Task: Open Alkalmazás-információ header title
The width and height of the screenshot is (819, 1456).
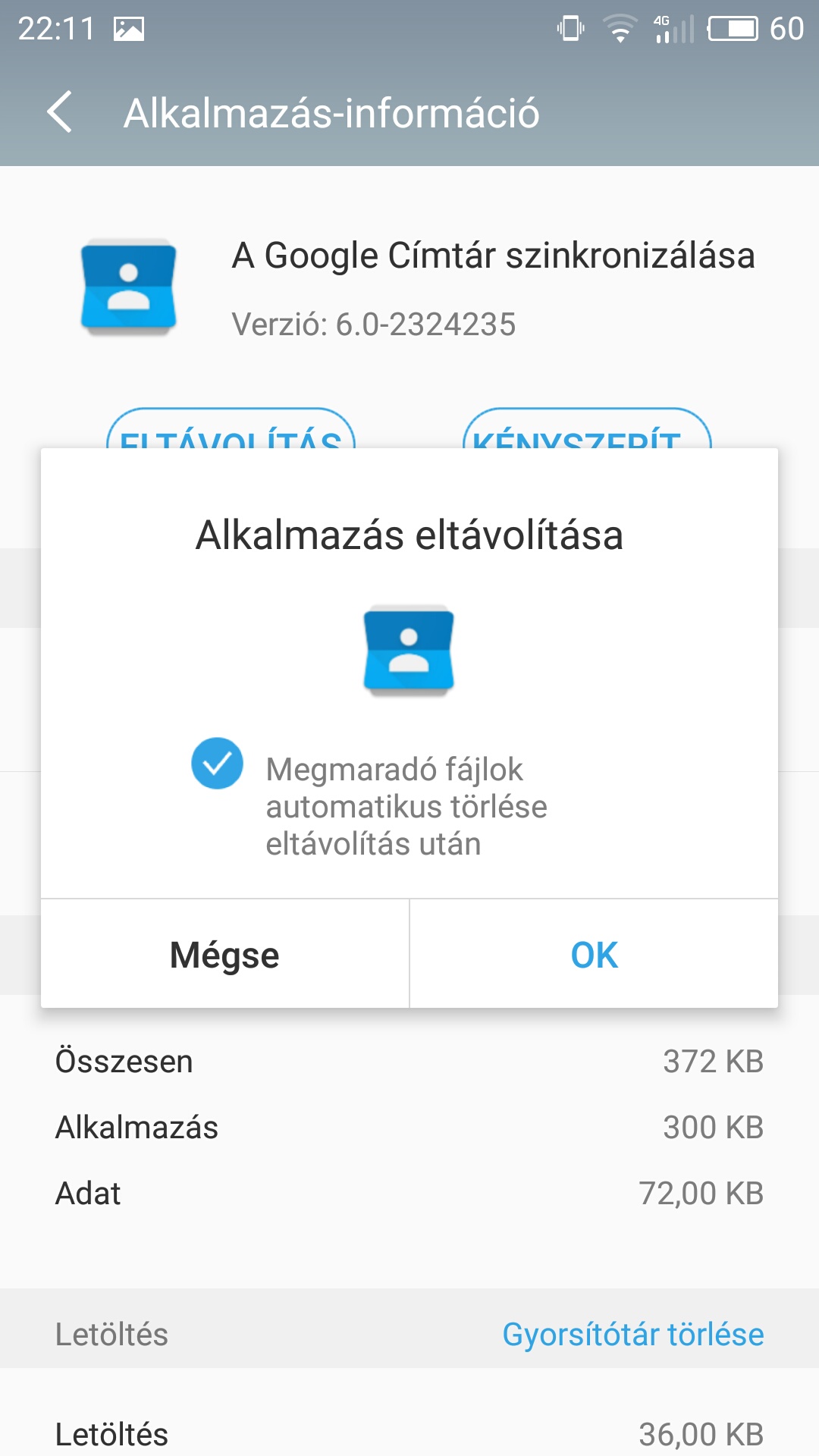Action: point(334,112)
